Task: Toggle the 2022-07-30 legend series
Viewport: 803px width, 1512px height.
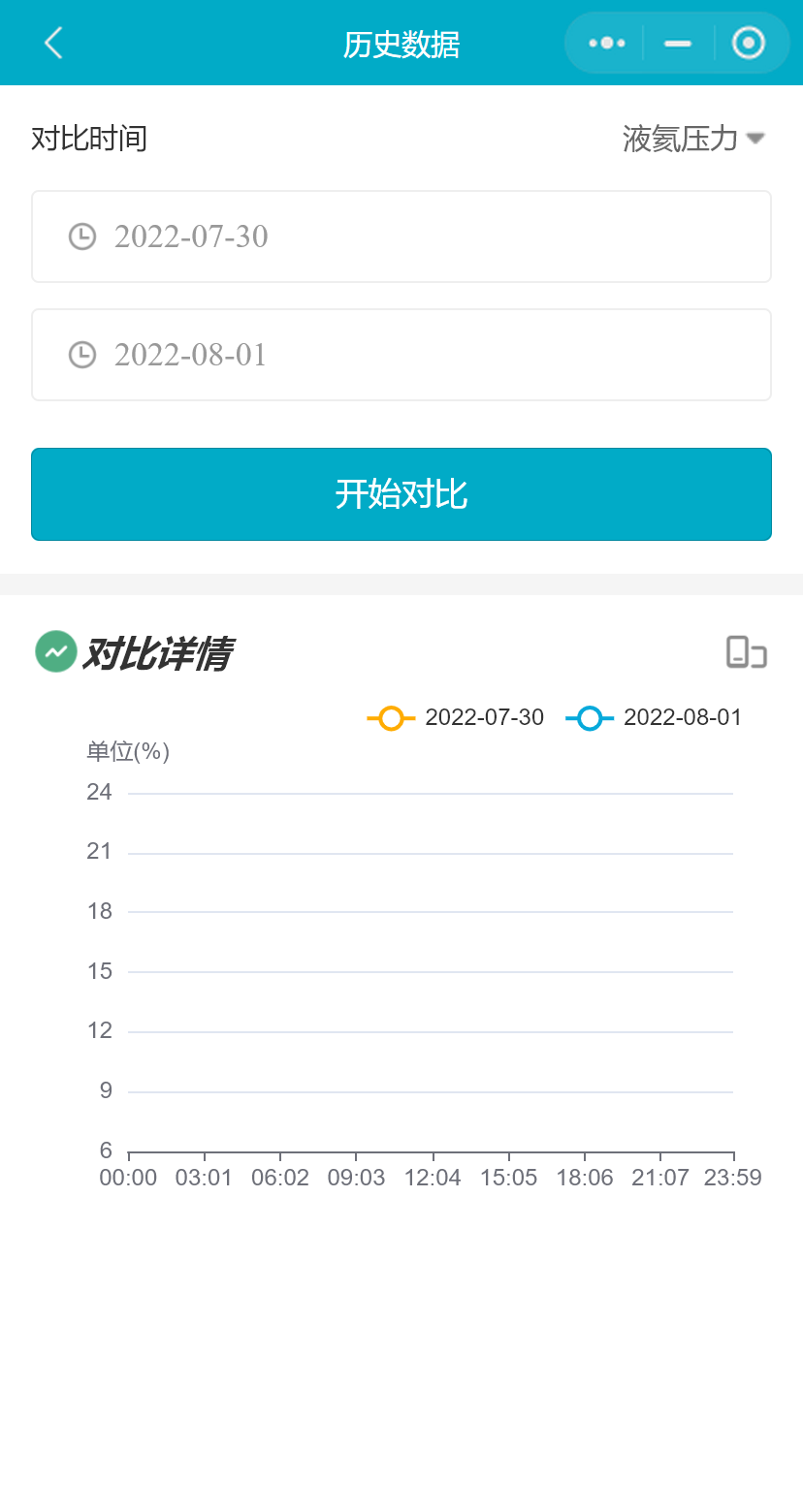Action: pyautogui.click(x=456, y=718)
